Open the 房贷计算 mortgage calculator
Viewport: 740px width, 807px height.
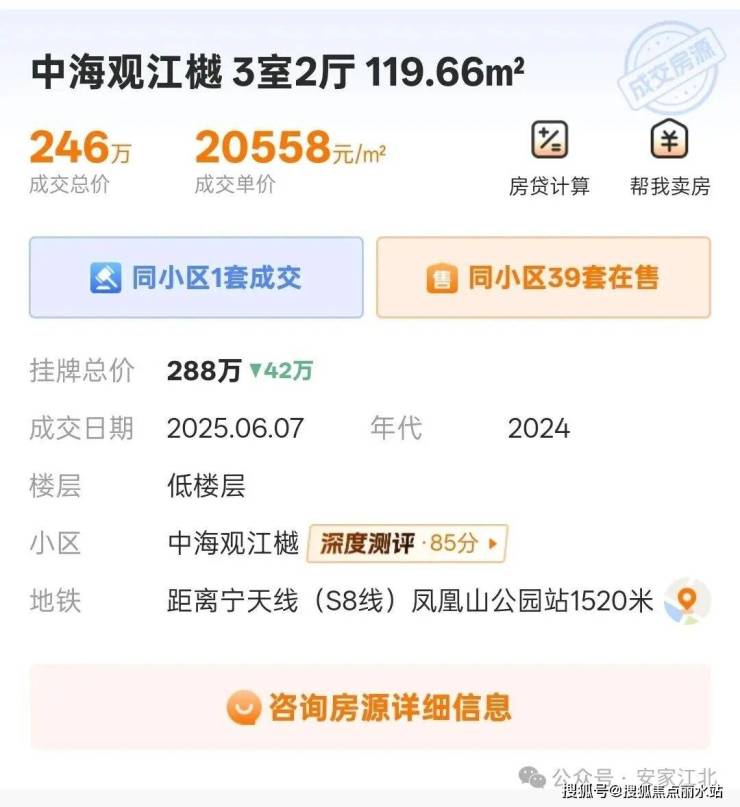[549, 156]
